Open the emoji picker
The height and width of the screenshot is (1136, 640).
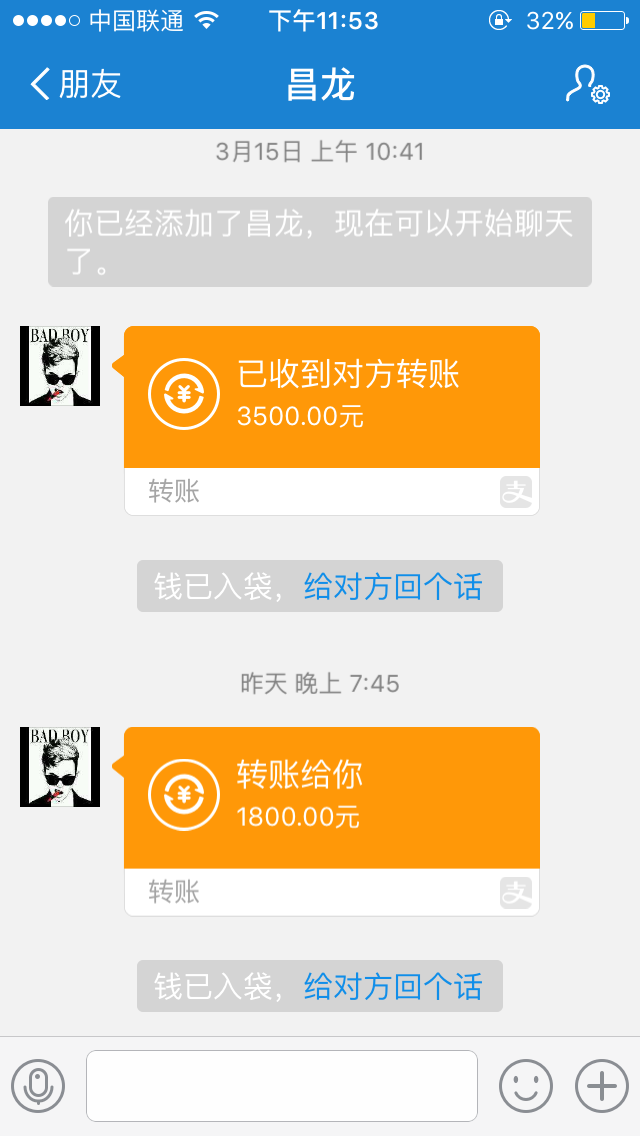526,1086
